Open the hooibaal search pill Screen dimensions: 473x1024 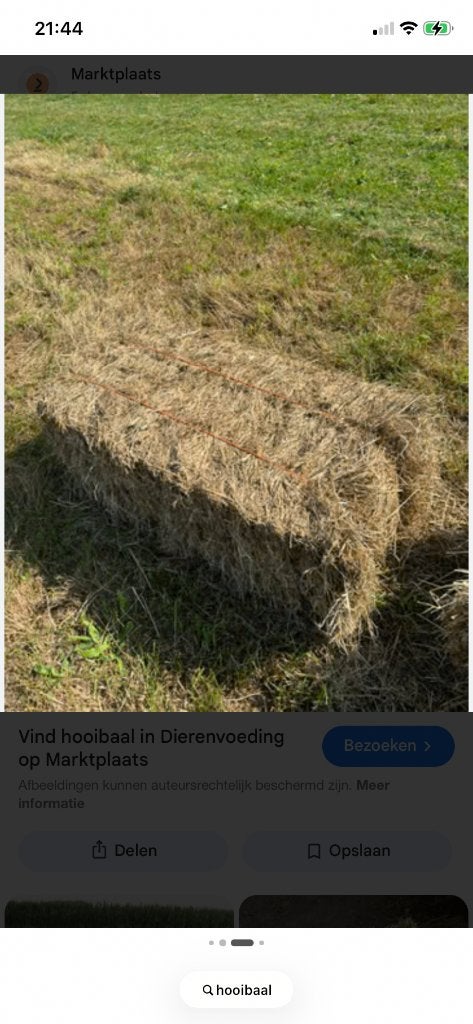coord(236,990)
